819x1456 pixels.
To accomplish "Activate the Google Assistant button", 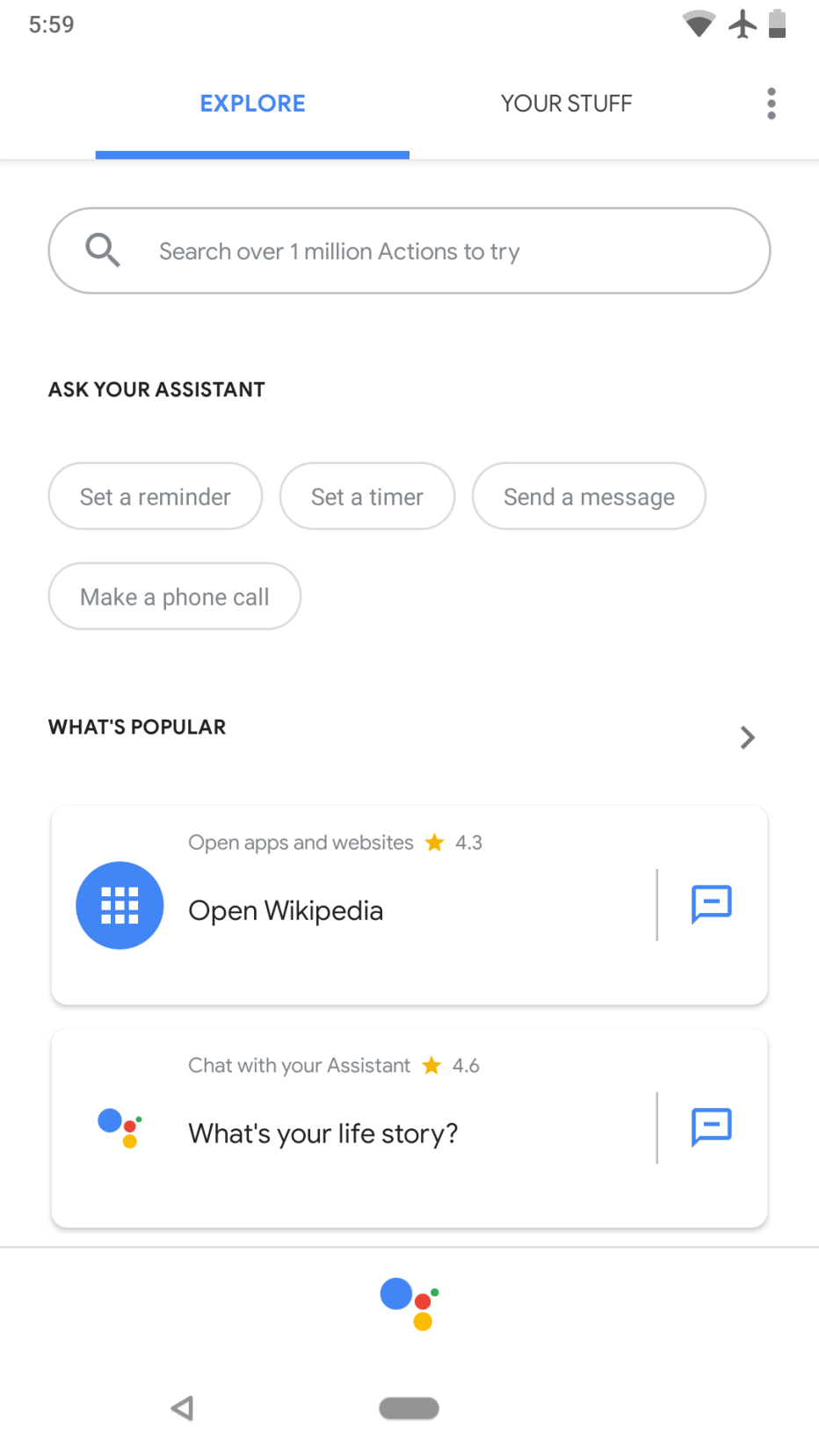I will tap(409, 1303).
